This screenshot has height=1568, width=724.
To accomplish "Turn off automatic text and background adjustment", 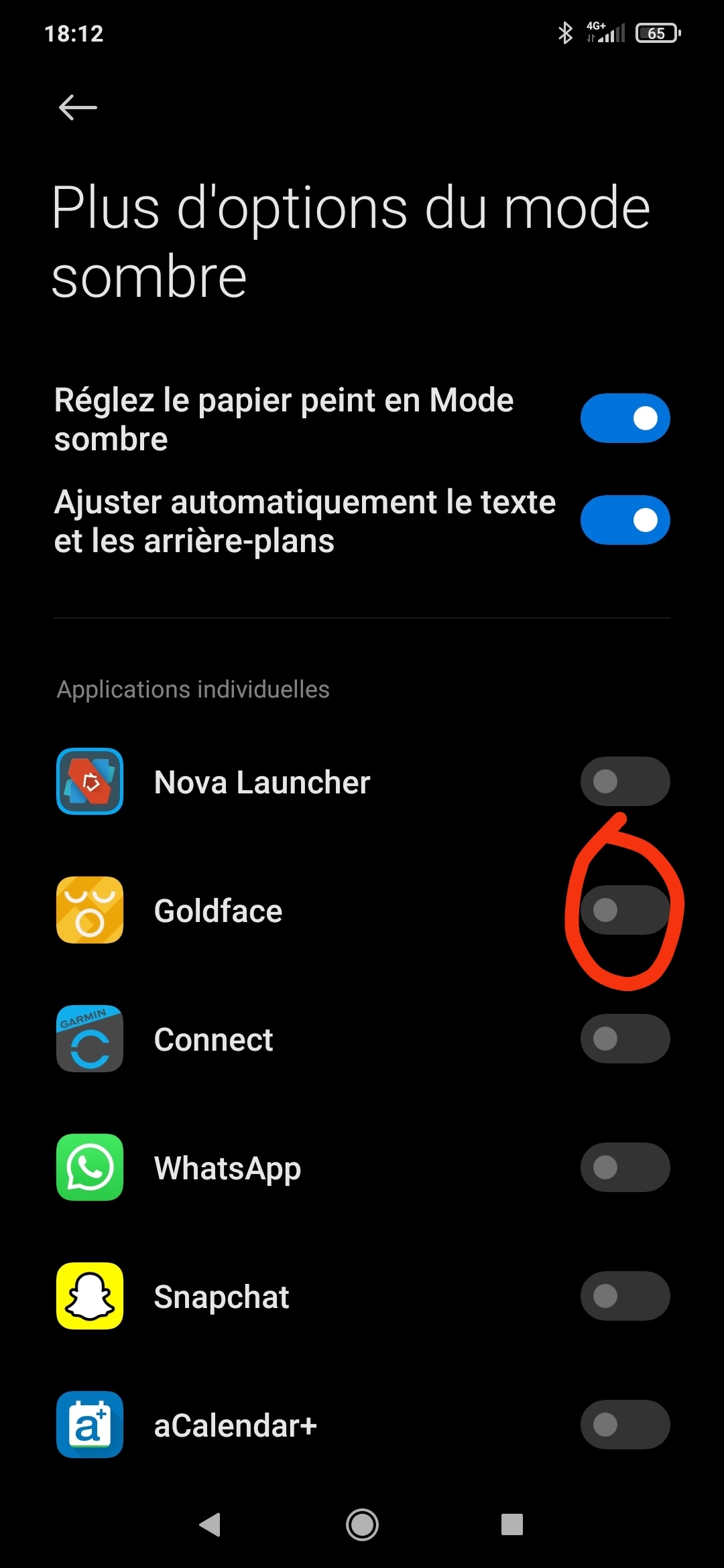I will point(625,520).
